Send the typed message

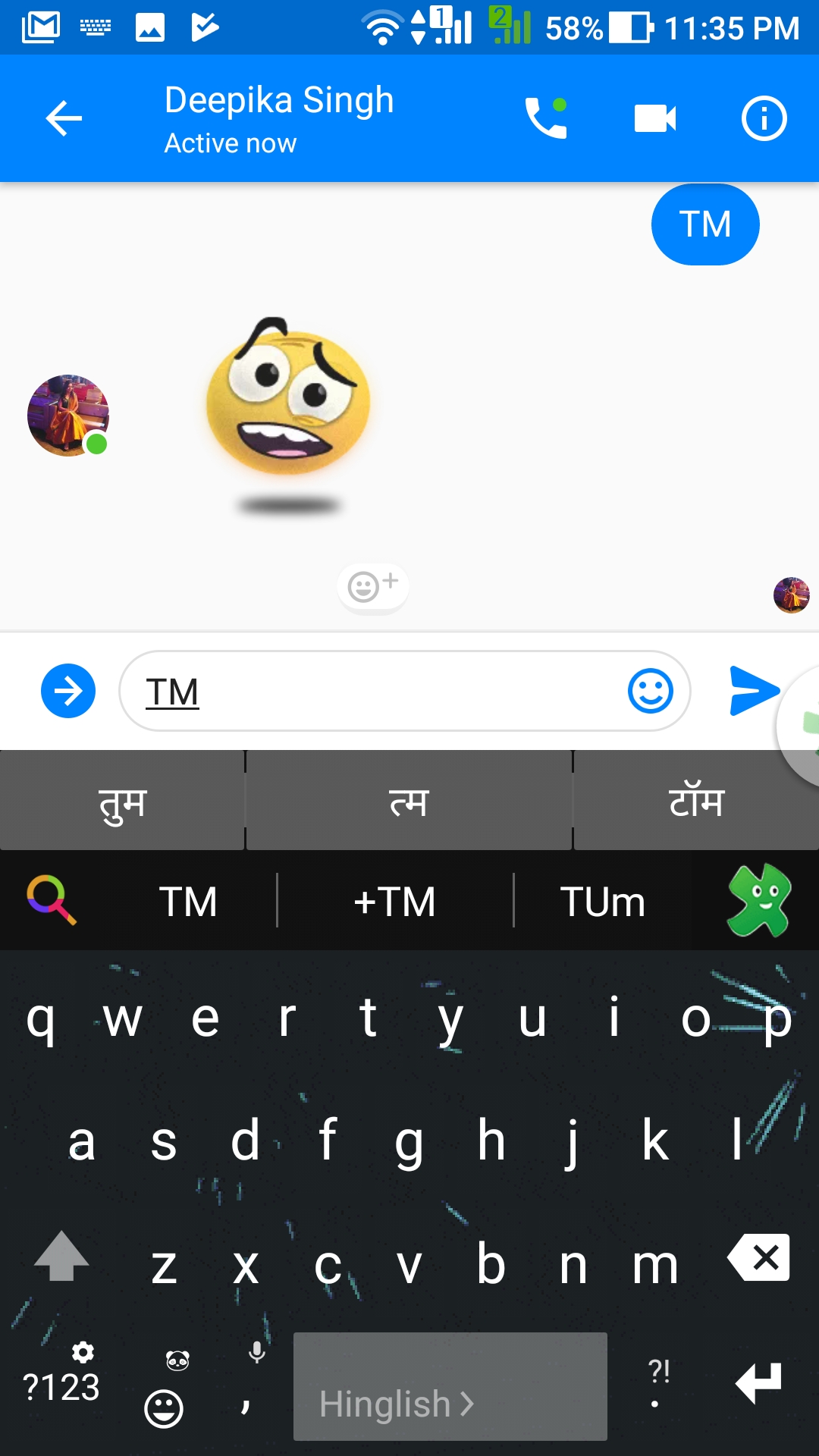[753, 691]
